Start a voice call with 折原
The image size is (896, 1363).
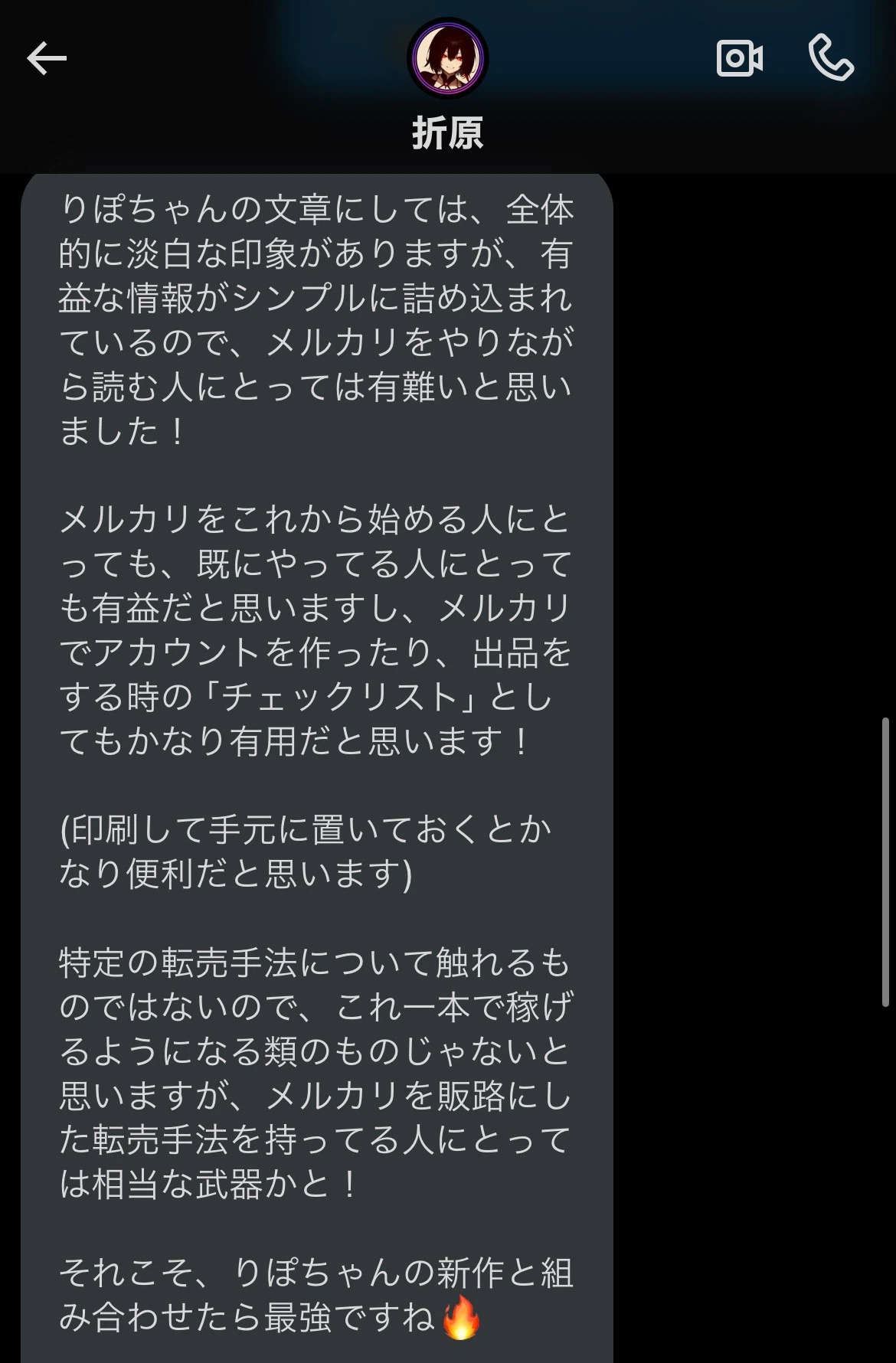(831, 57)
